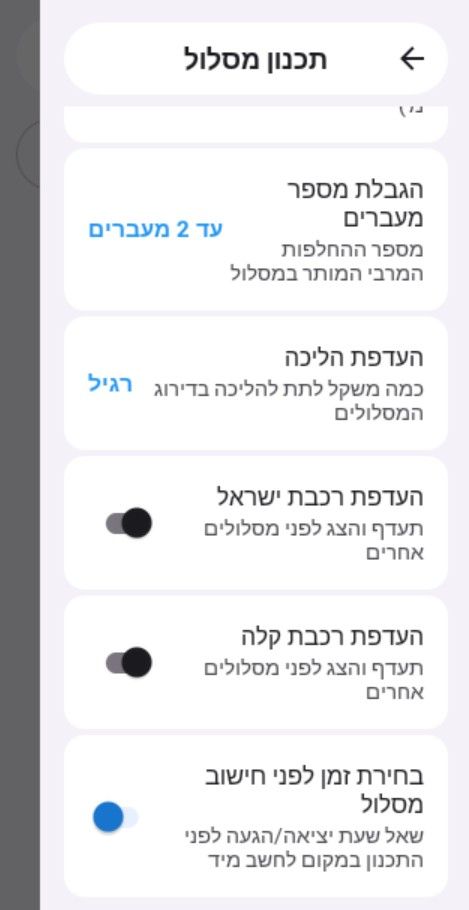Go back using the header arrow
The width and height of the screenshot is (469, 910).
click(x=412, y=59)
